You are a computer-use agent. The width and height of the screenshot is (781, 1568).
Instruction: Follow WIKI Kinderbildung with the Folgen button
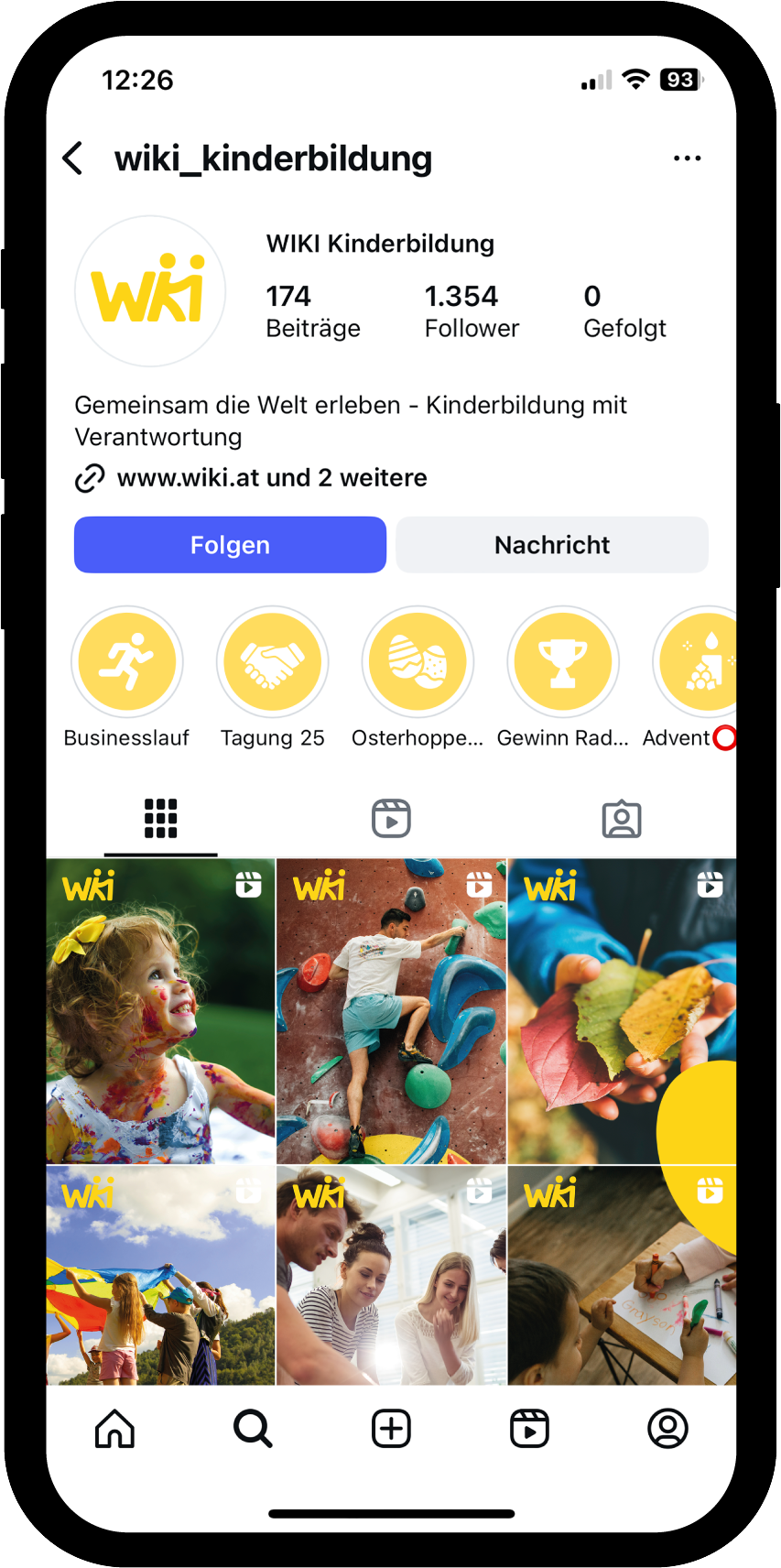click(230, 545)
